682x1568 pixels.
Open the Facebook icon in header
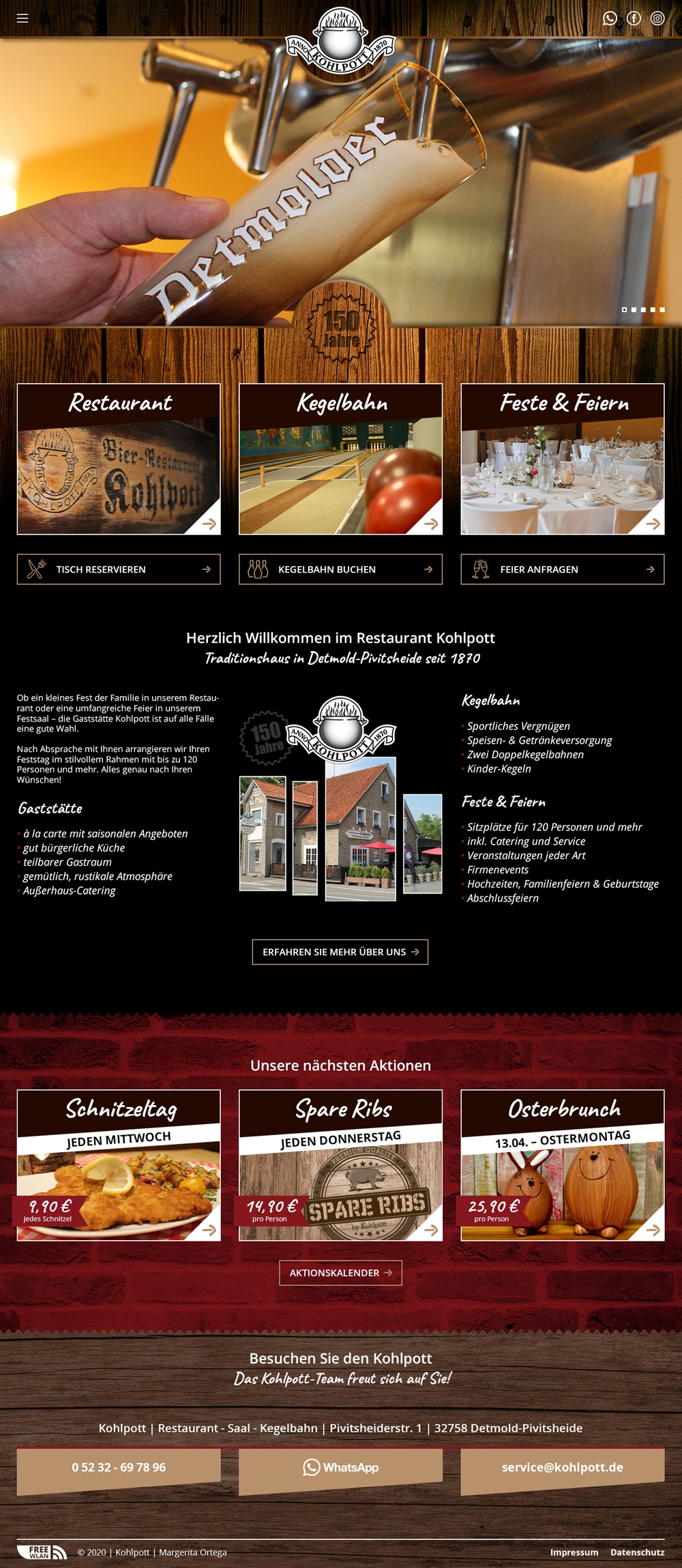tap(634, 18)
